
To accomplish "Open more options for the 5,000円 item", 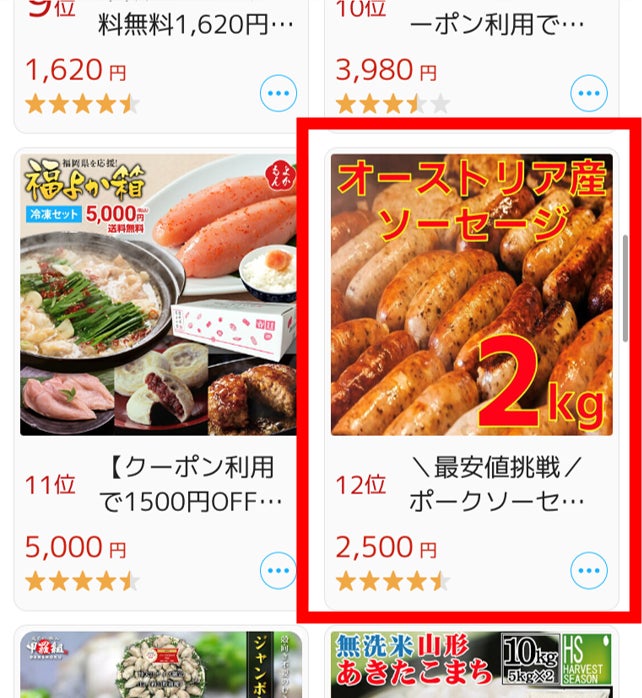I will [278, 572].
